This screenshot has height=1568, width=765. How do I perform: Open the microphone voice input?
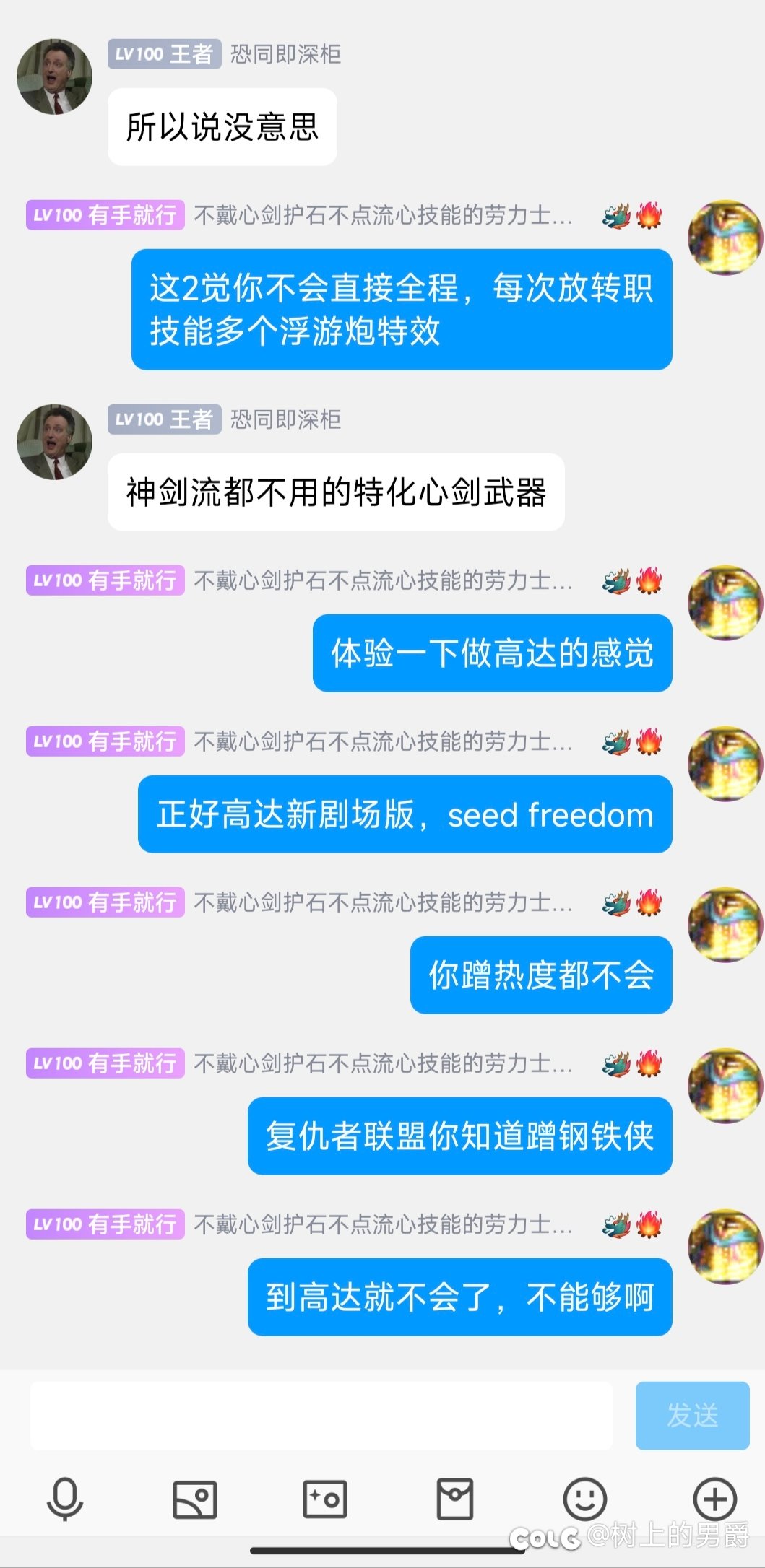65,1499
